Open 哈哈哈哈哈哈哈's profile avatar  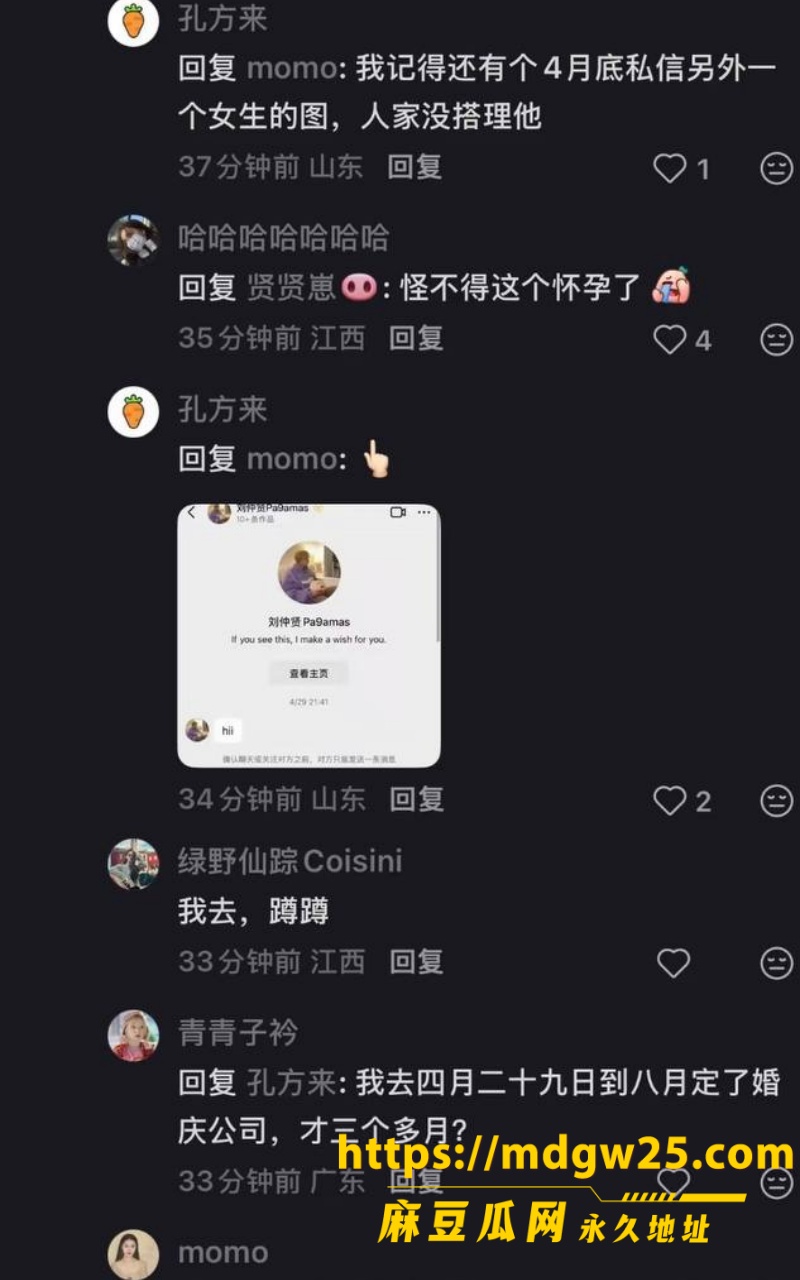(133, 240)
